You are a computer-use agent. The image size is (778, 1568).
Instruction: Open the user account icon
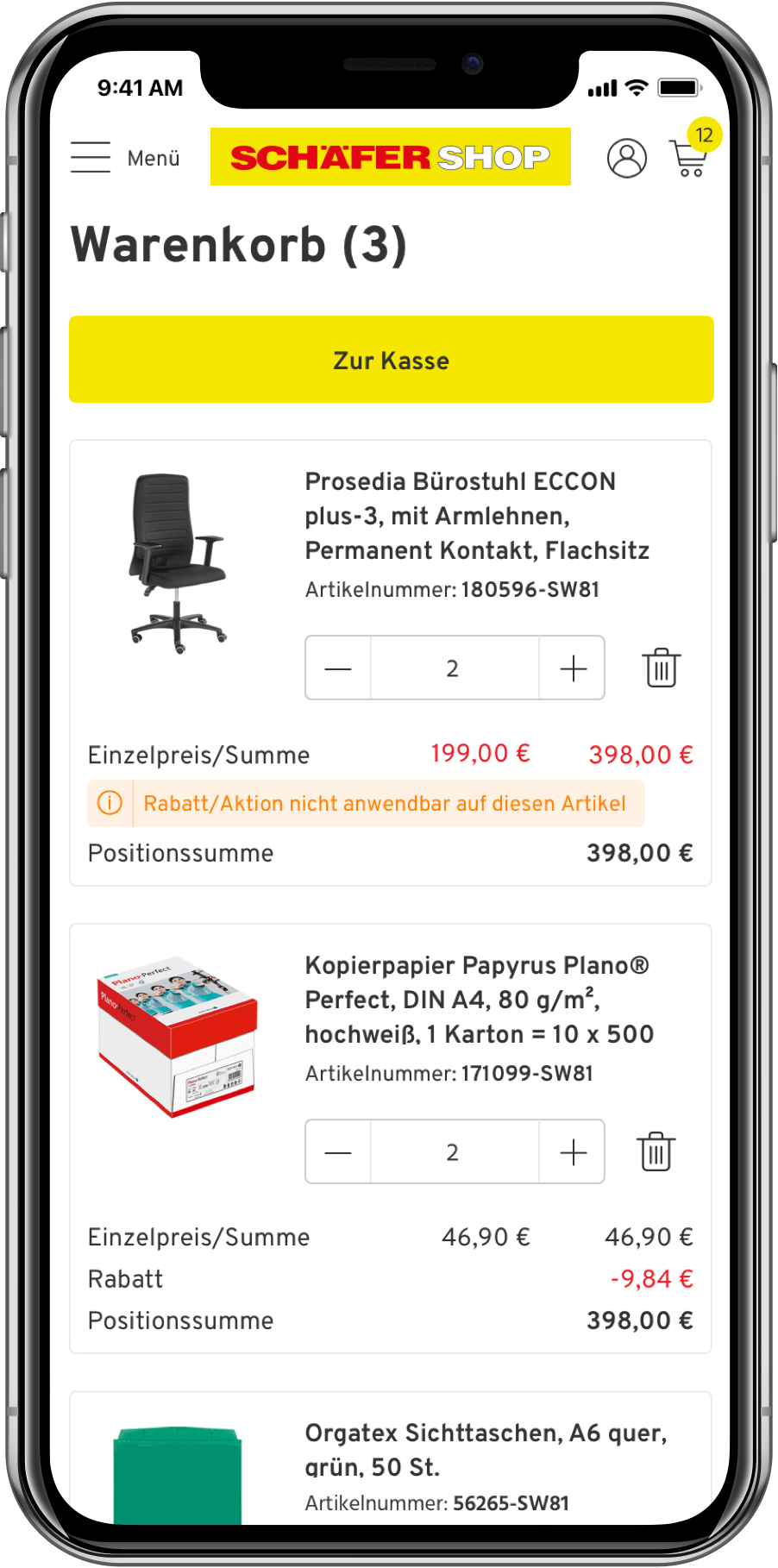coord(627,158)
